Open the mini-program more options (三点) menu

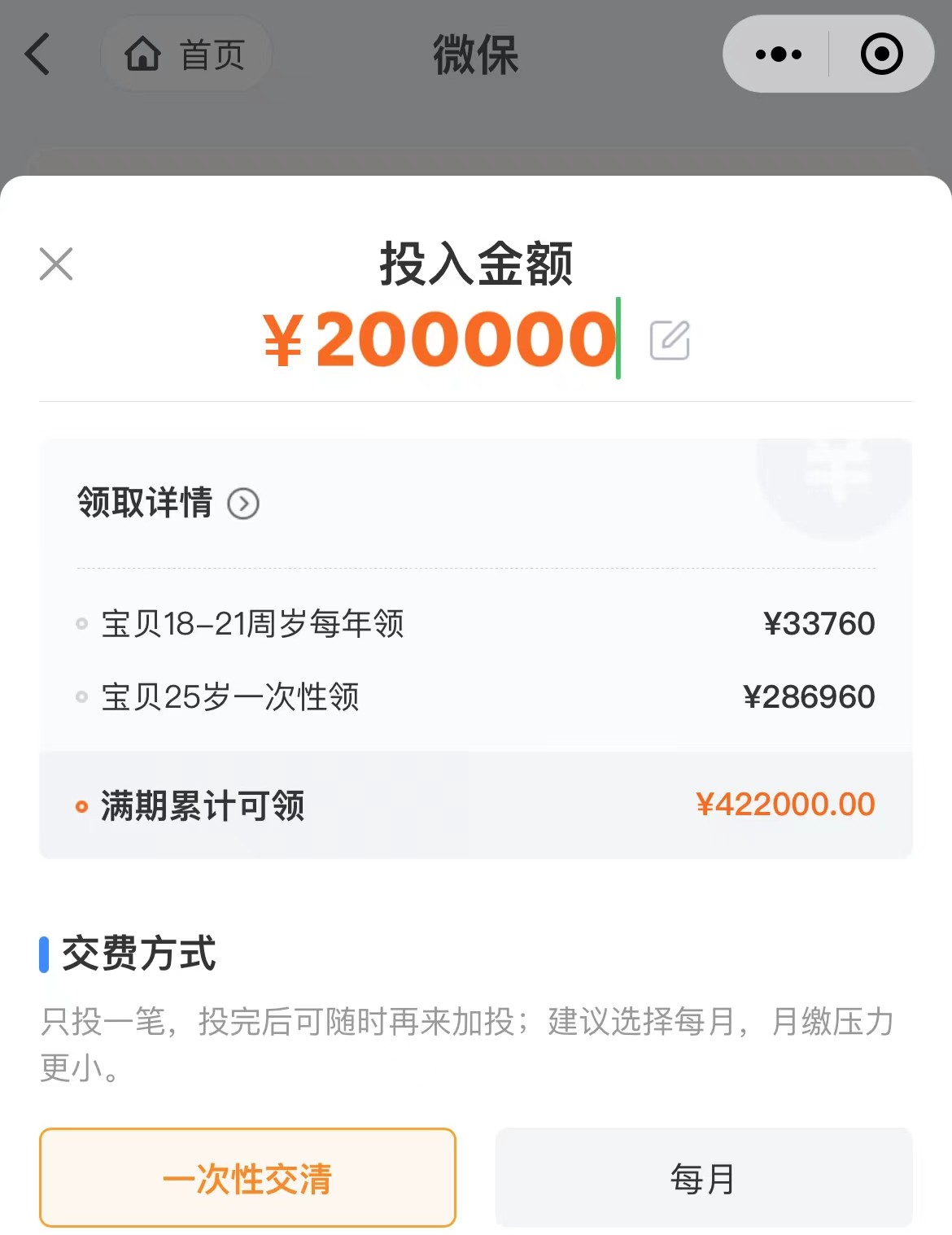click(779, 54)
